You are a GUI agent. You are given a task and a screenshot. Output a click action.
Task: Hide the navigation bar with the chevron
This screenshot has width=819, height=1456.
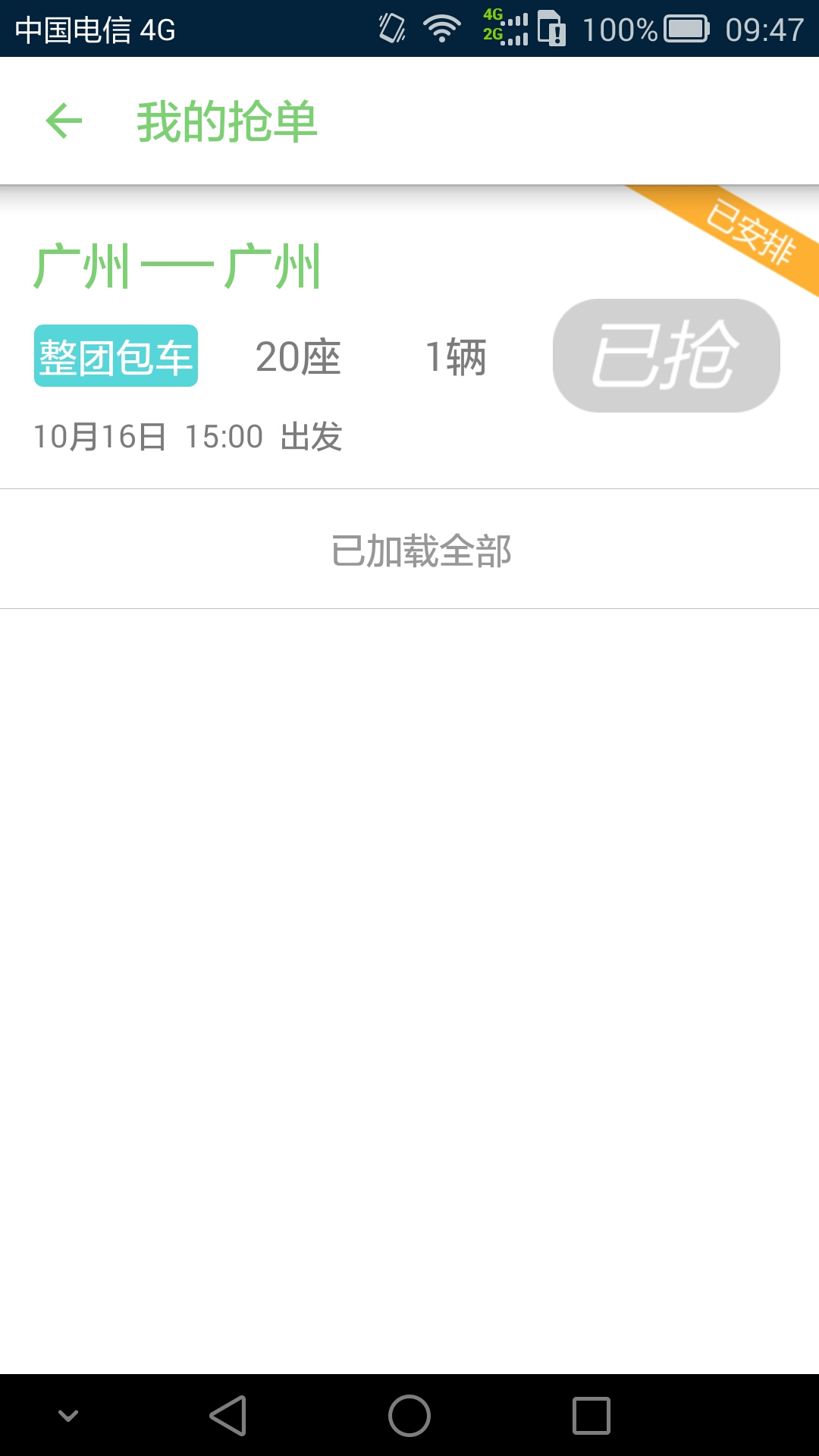click(x=68, y=1416)
